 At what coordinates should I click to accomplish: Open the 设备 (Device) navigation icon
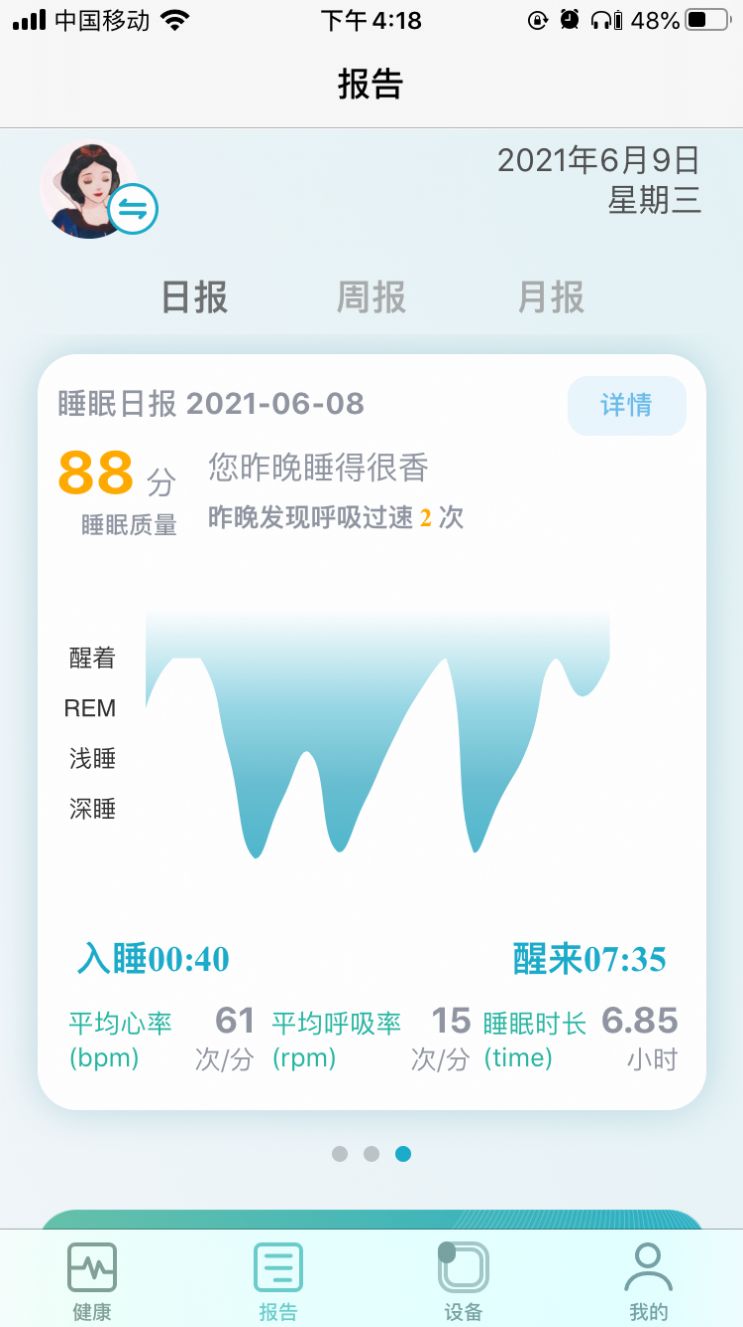tap(462, 1268)
